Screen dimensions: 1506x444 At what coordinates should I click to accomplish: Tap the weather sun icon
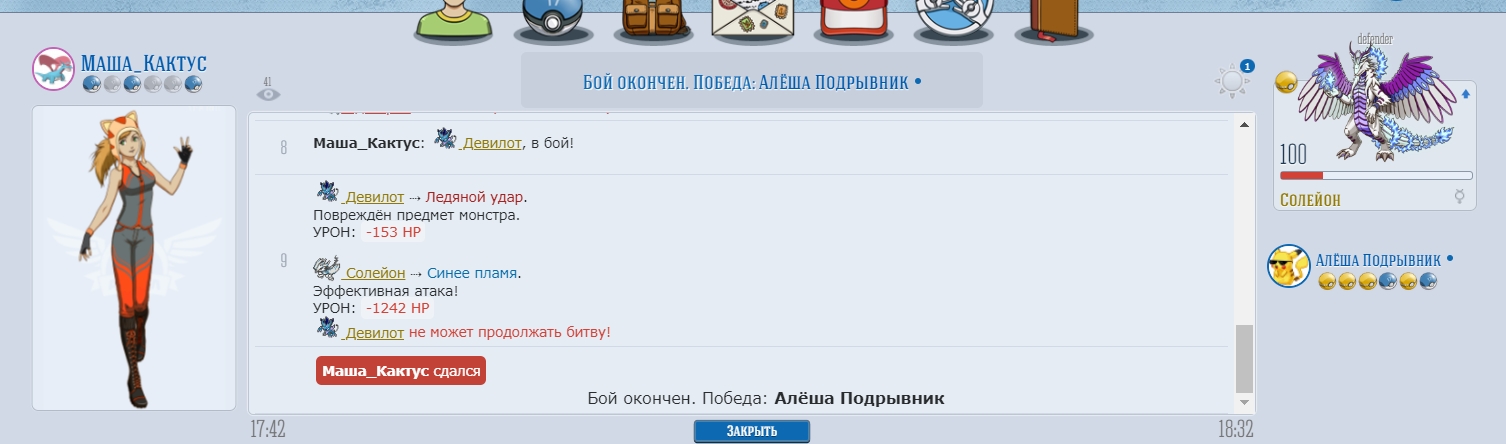[x=1231, y=81]
